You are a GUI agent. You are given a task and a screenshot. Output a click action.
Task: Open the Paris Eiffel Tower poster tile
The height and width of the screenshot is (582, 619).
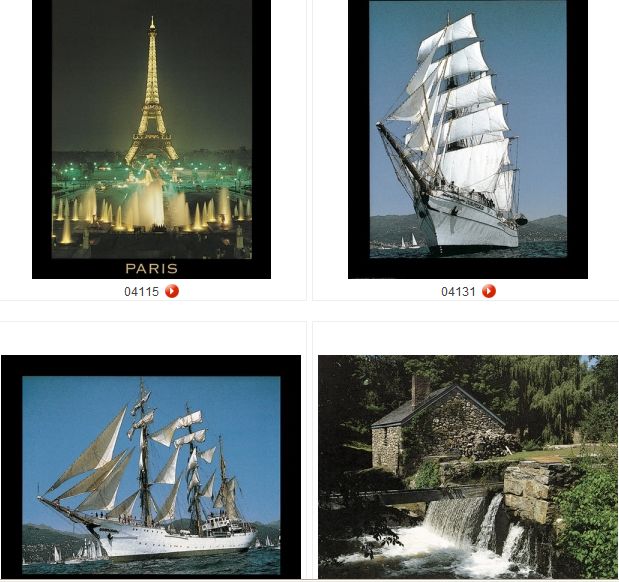(x=151, y=138)
